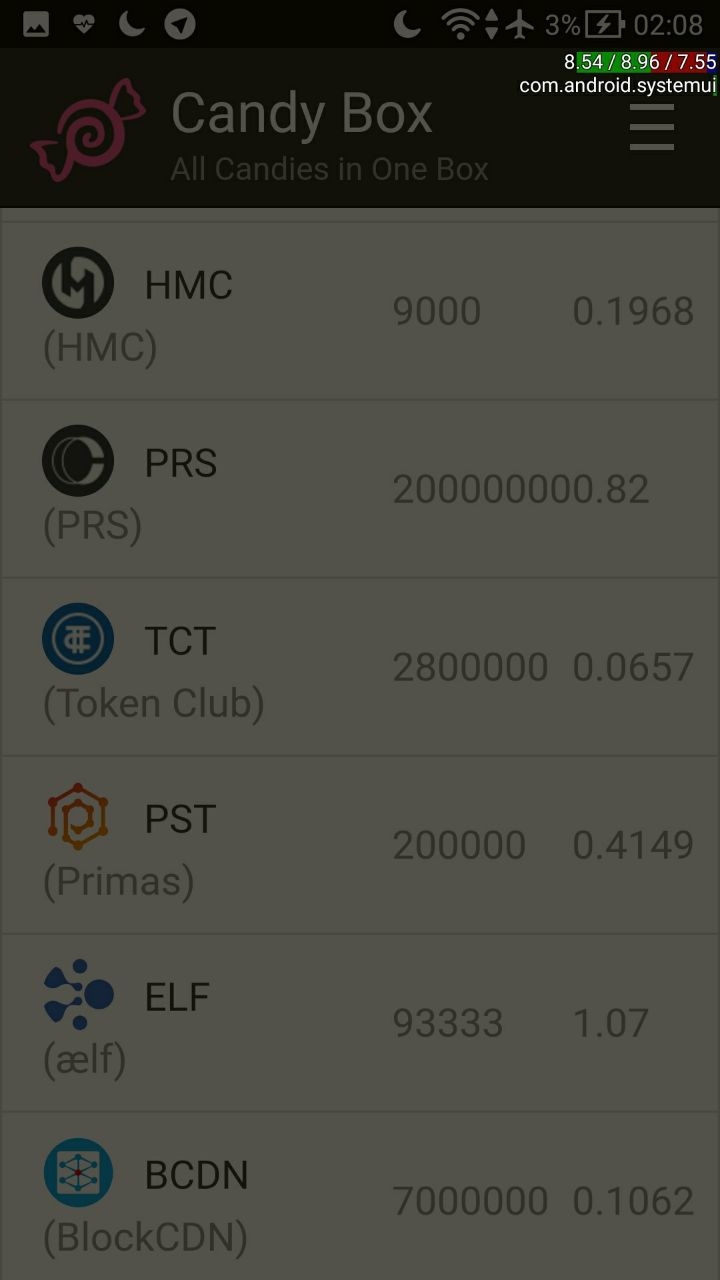Open the hamburger menu

click(x=651, y=128)
